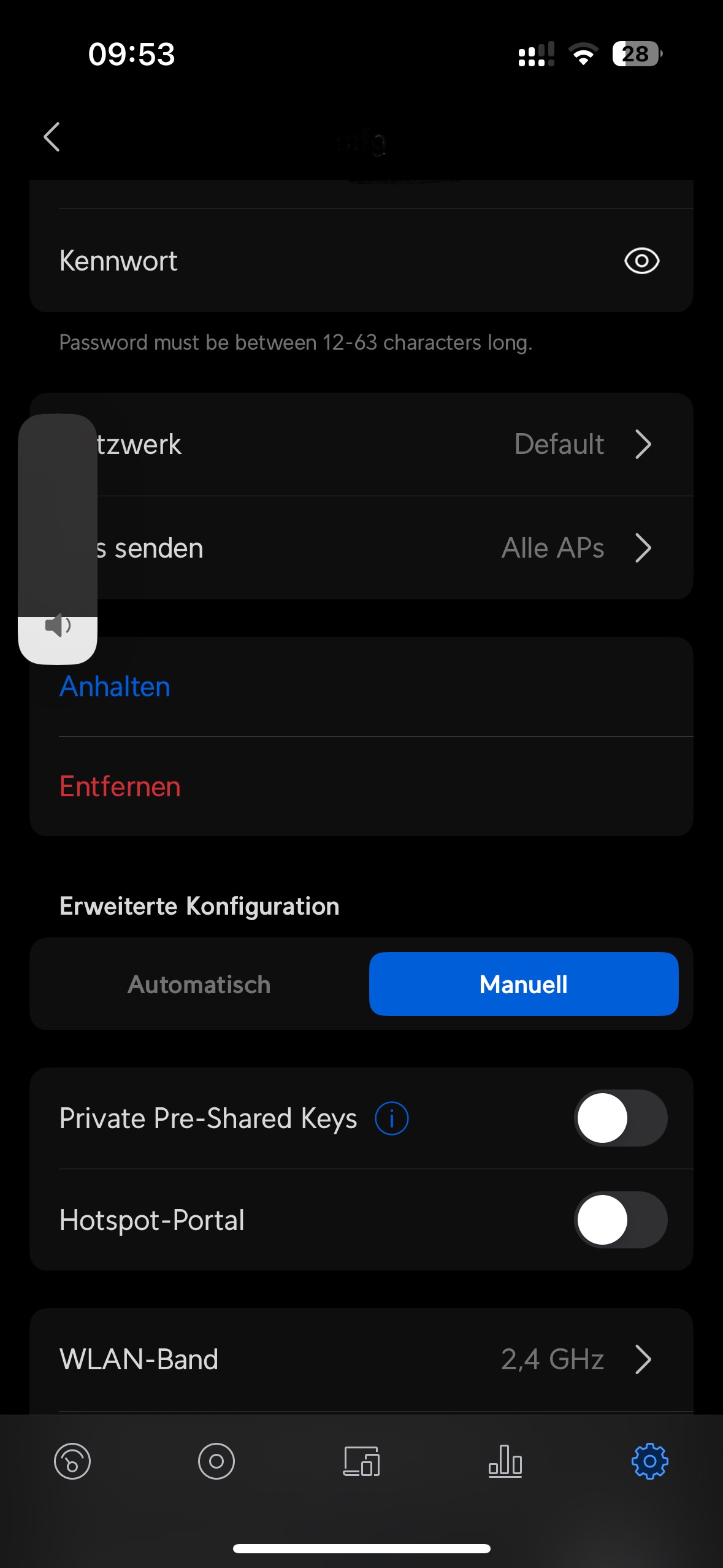Switch to the statistics bar-chart tab

click(505, 1461)
